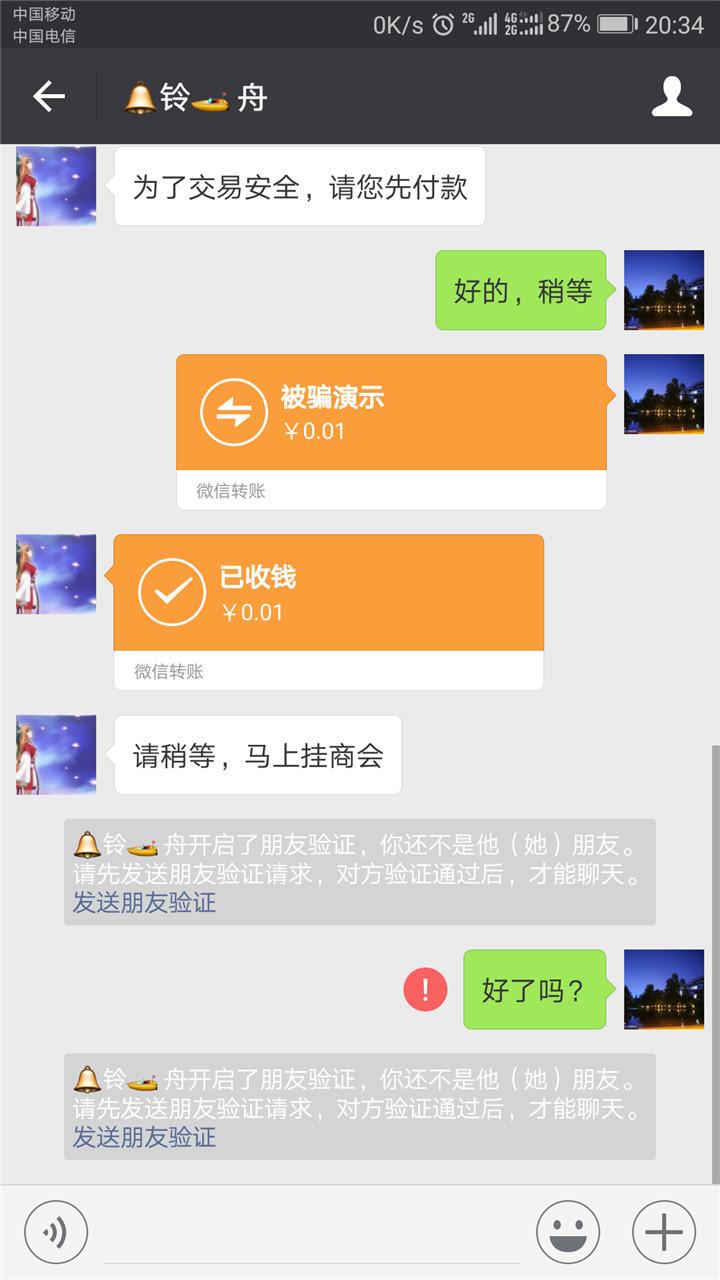Go back from the chat
Viewport: 720px width, 1280px height.
(x=48, y=97)
